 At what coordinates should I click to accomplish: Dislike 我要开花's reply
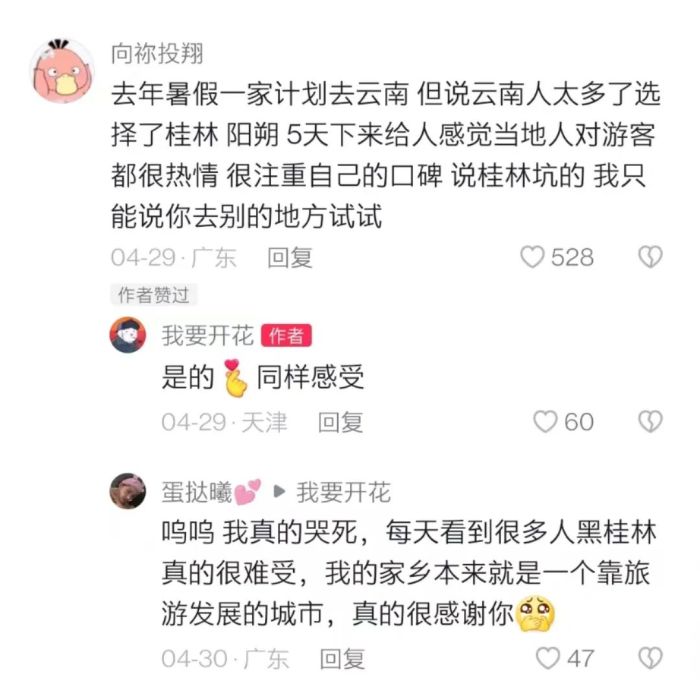point(651,422)
